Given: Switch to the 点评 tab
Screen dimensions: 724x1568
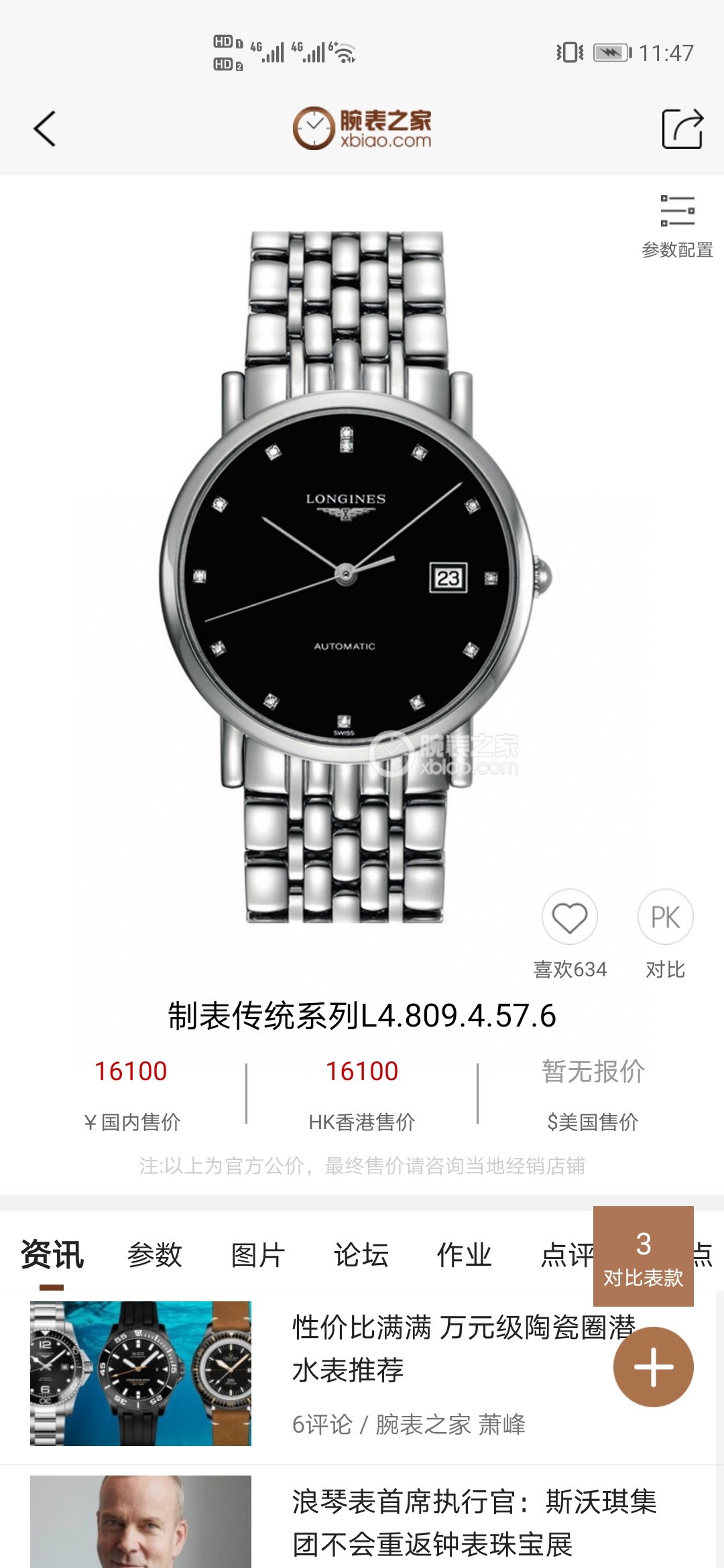Looking at the screenshot, I should (565, 1254).
